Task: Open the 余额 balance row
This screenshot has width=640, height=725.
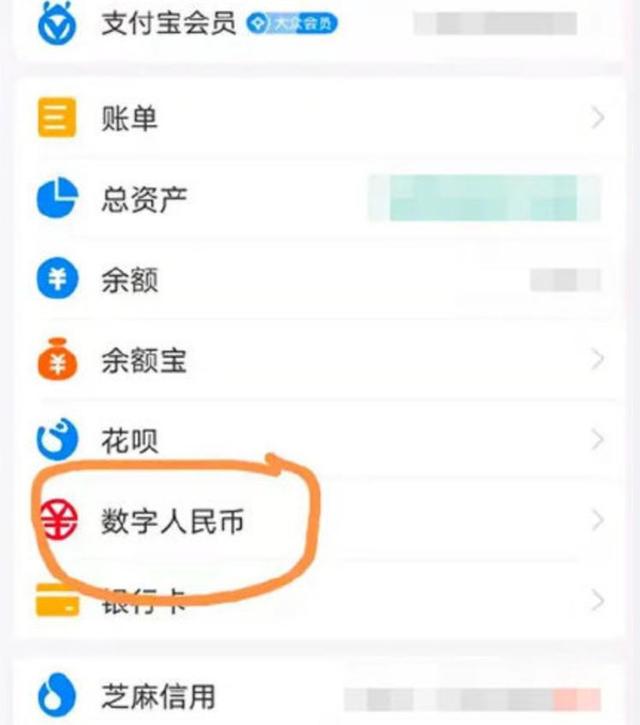Action: coord(130,280)
